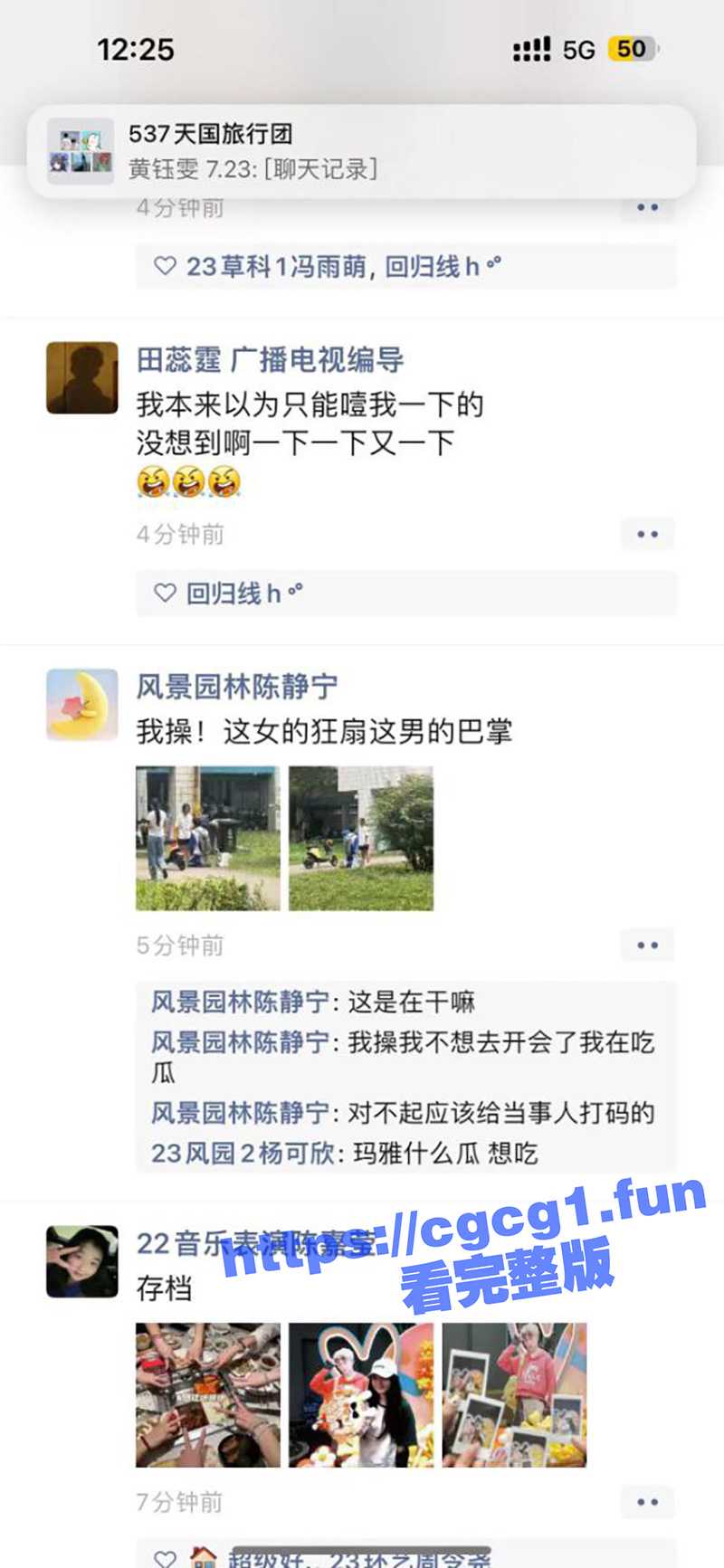View the hotpot photo in the 存档 post
This screenshot has width=724, height=1568.
[207, 1394]
